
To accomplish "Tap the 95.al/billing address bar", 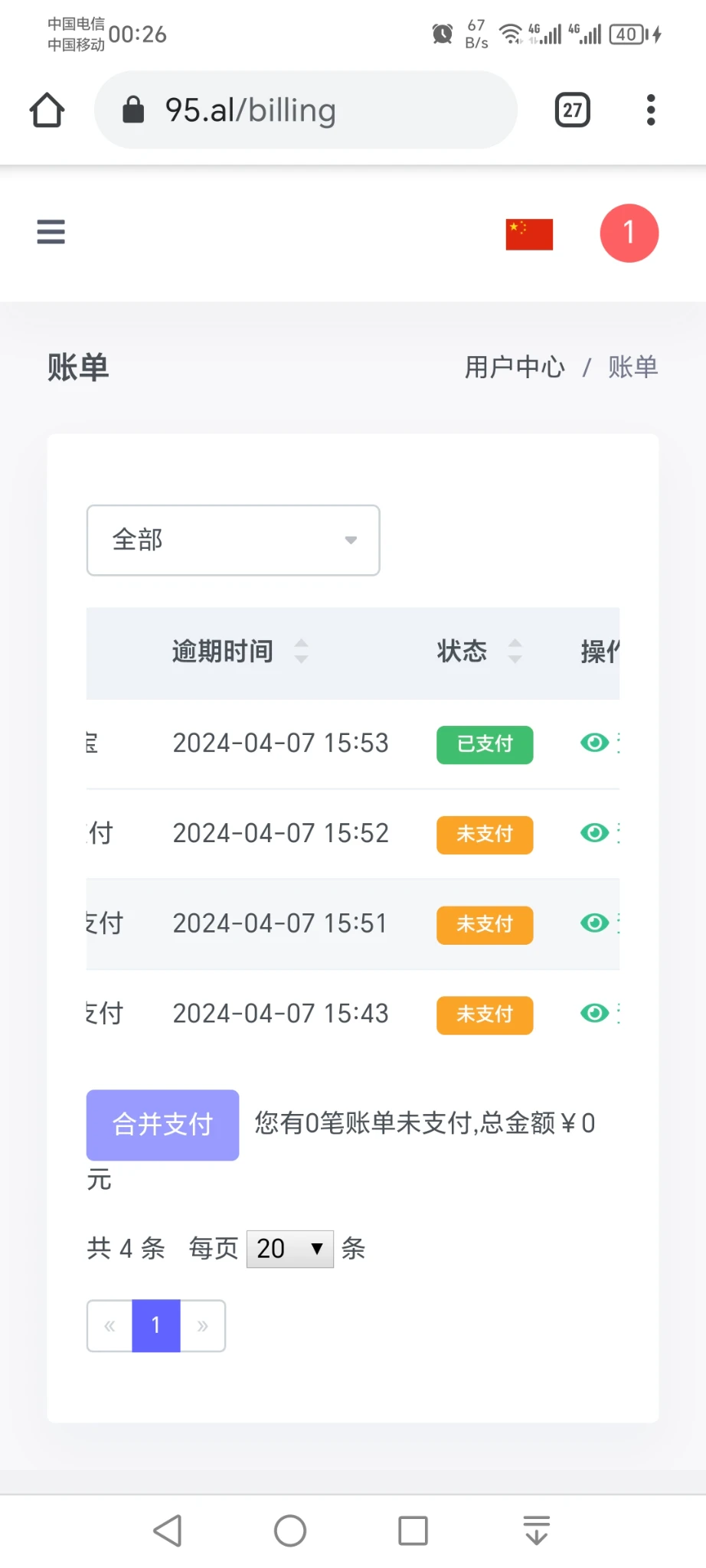I will (306, 110).
